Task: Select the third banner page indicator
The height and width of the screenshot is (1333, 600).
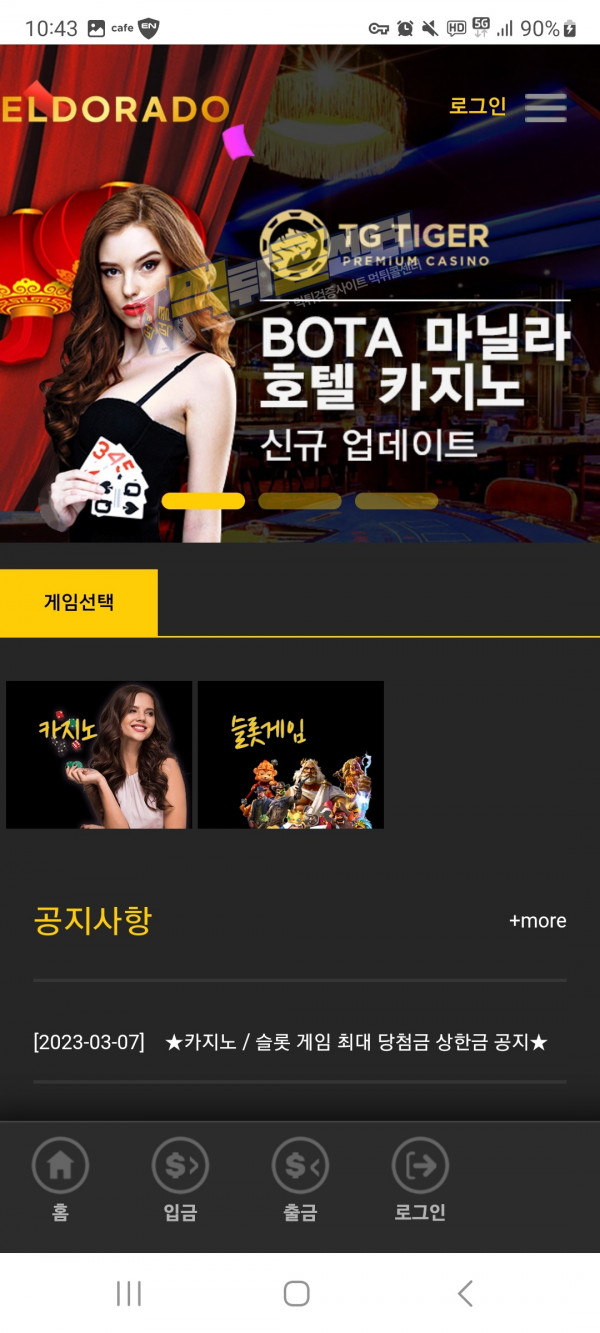Action: [396, 501]
